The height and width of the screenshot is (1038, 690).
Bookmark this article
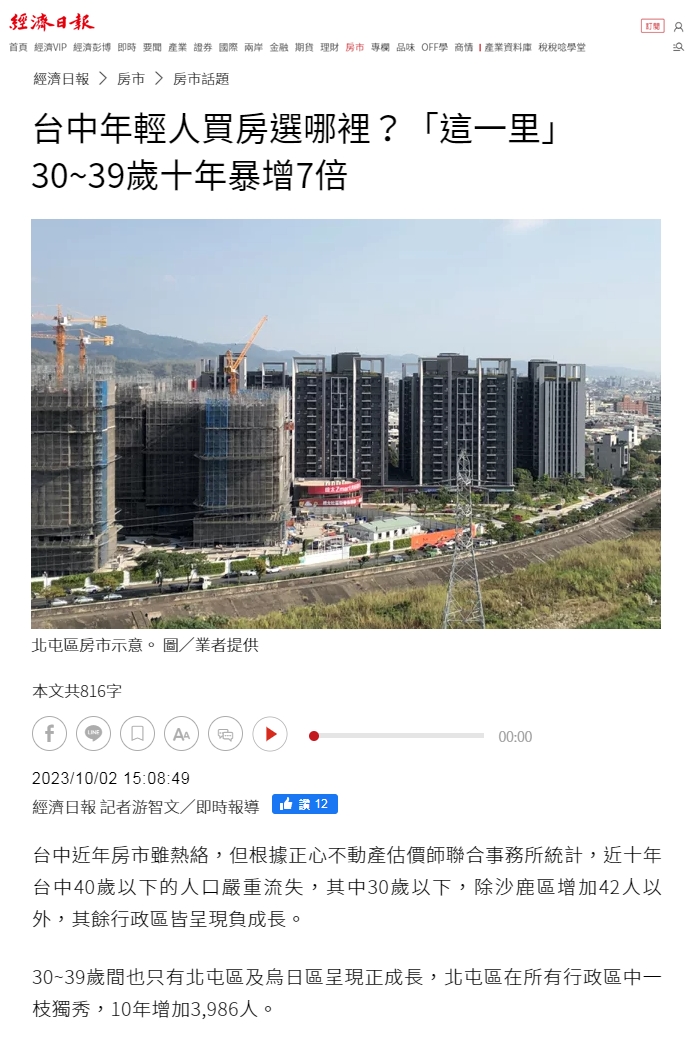[x=137, y=734]
